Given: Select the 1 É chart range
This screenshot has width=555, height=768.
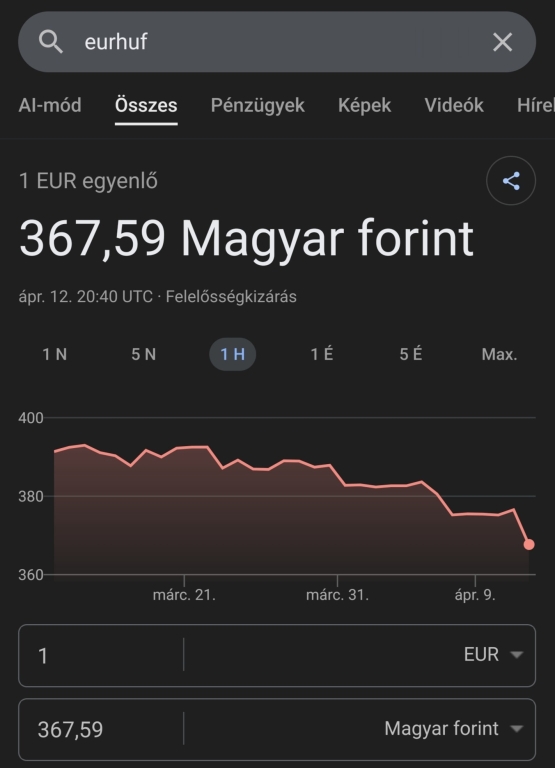Looking at the screenshot, I should [x=322, y=354].
